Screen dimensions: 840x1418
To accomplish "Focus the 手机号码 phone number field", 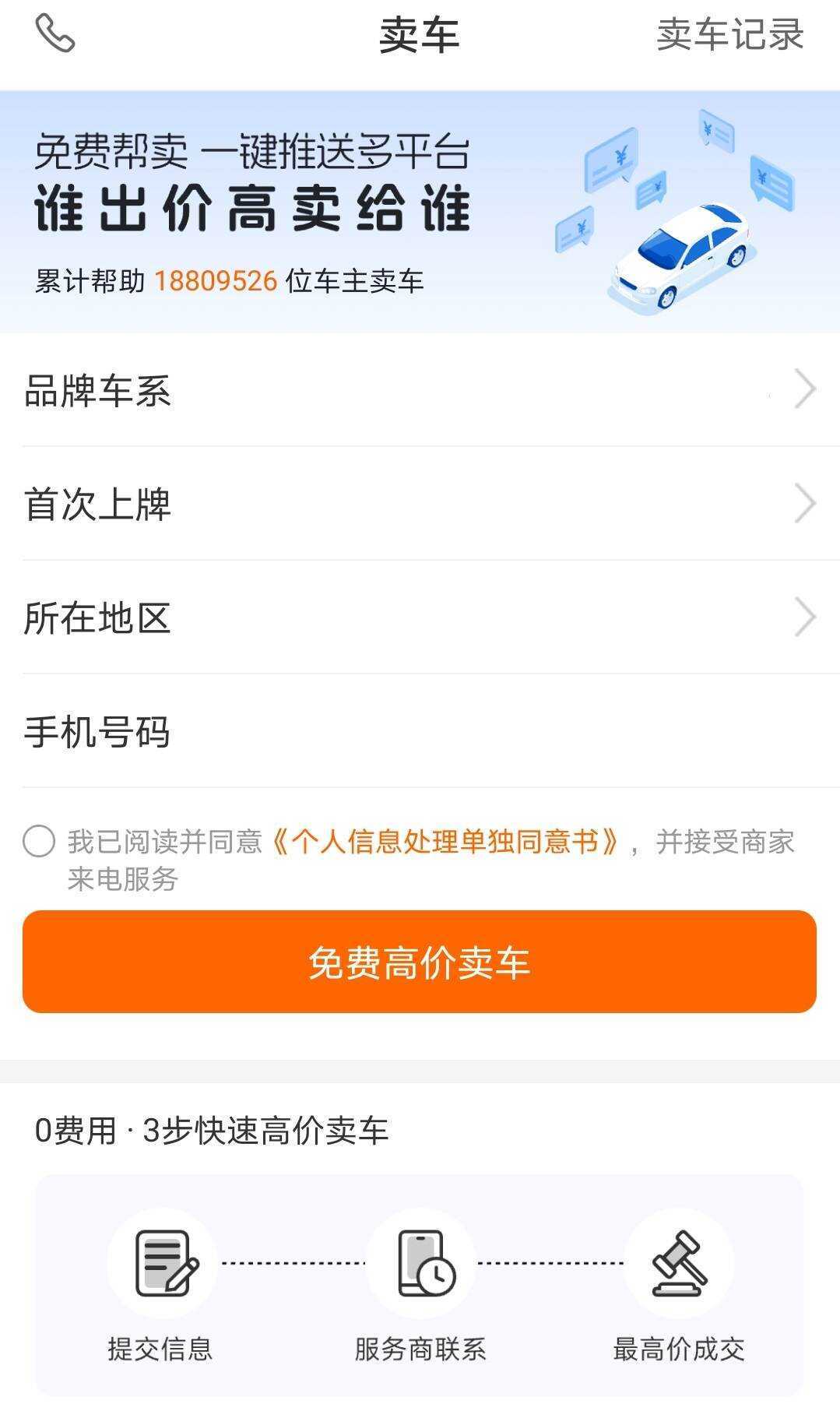I will 420,731.
